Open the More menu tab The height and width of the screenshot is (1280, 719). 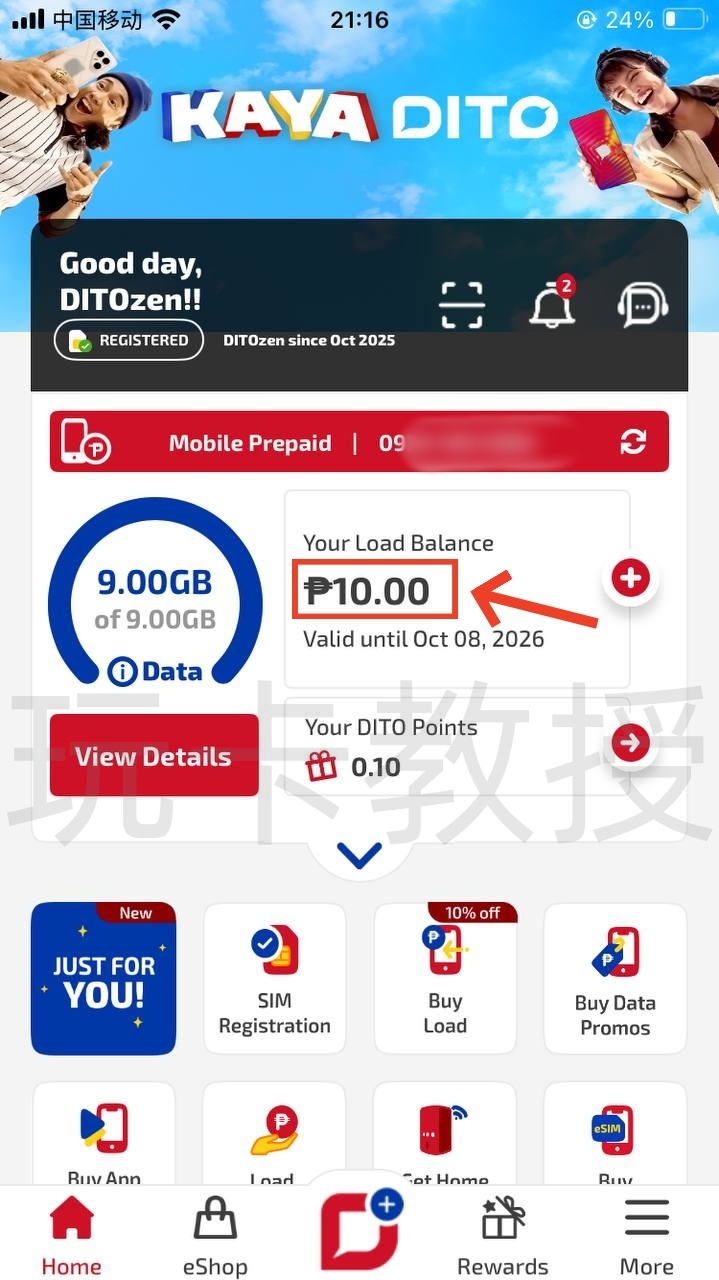coord(646,1236)
